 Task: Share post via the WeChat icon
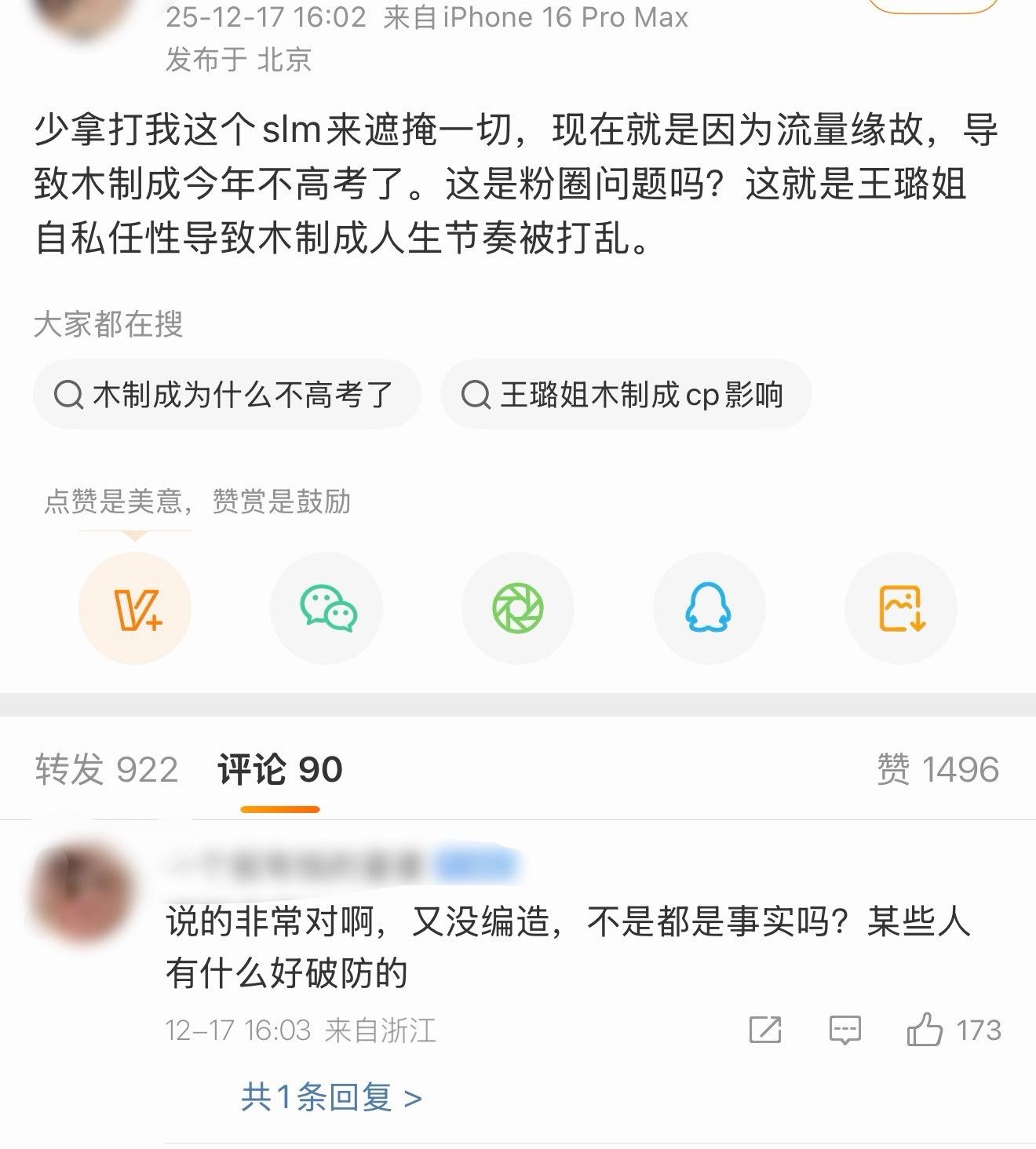[x=326, y=609]
